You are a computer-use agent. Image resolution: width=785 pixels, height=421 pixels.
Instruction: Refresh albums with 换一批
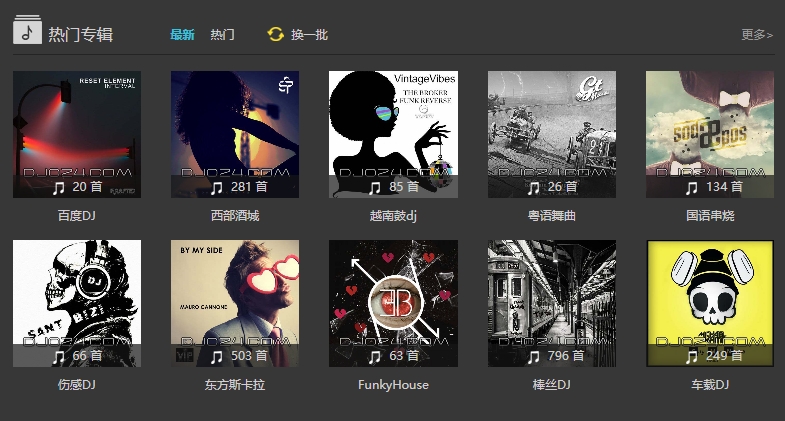[x=298, y=35]
